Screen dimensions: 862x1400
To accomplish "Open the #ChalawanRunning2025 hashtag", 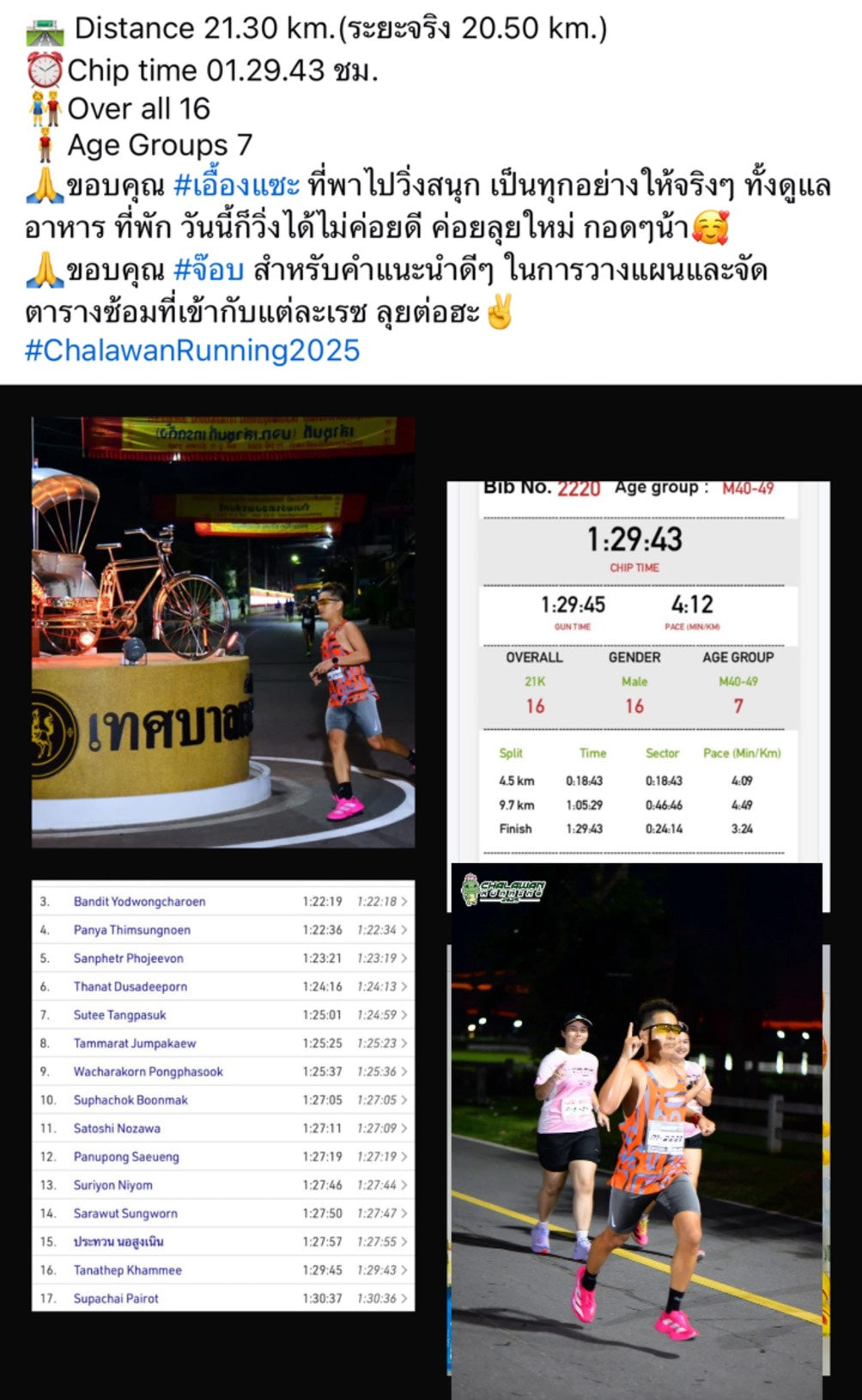I will click(192, 350).
